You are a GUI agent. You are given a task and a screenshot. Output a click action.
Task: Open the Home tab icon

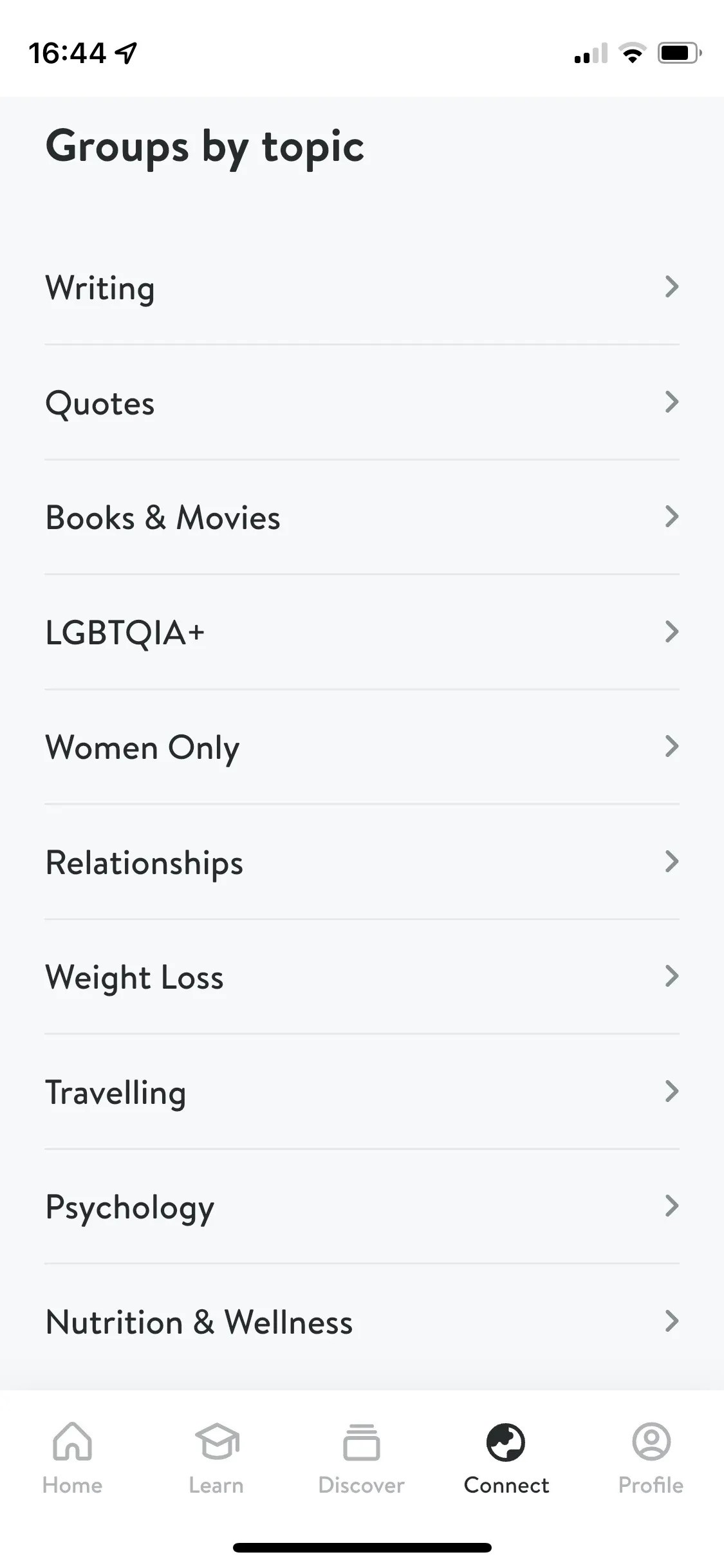point(73,1445)
